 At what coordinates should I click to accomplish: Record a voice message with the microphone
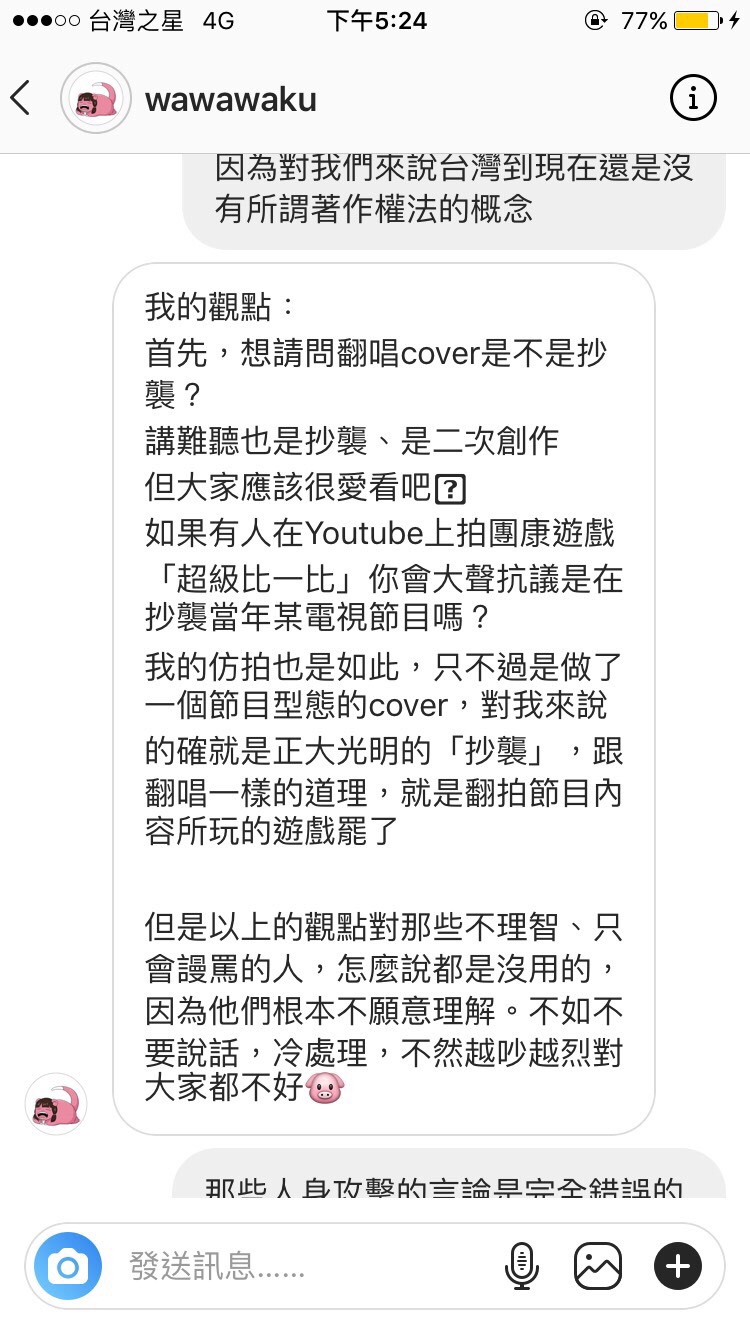(x=521, y=1267)
